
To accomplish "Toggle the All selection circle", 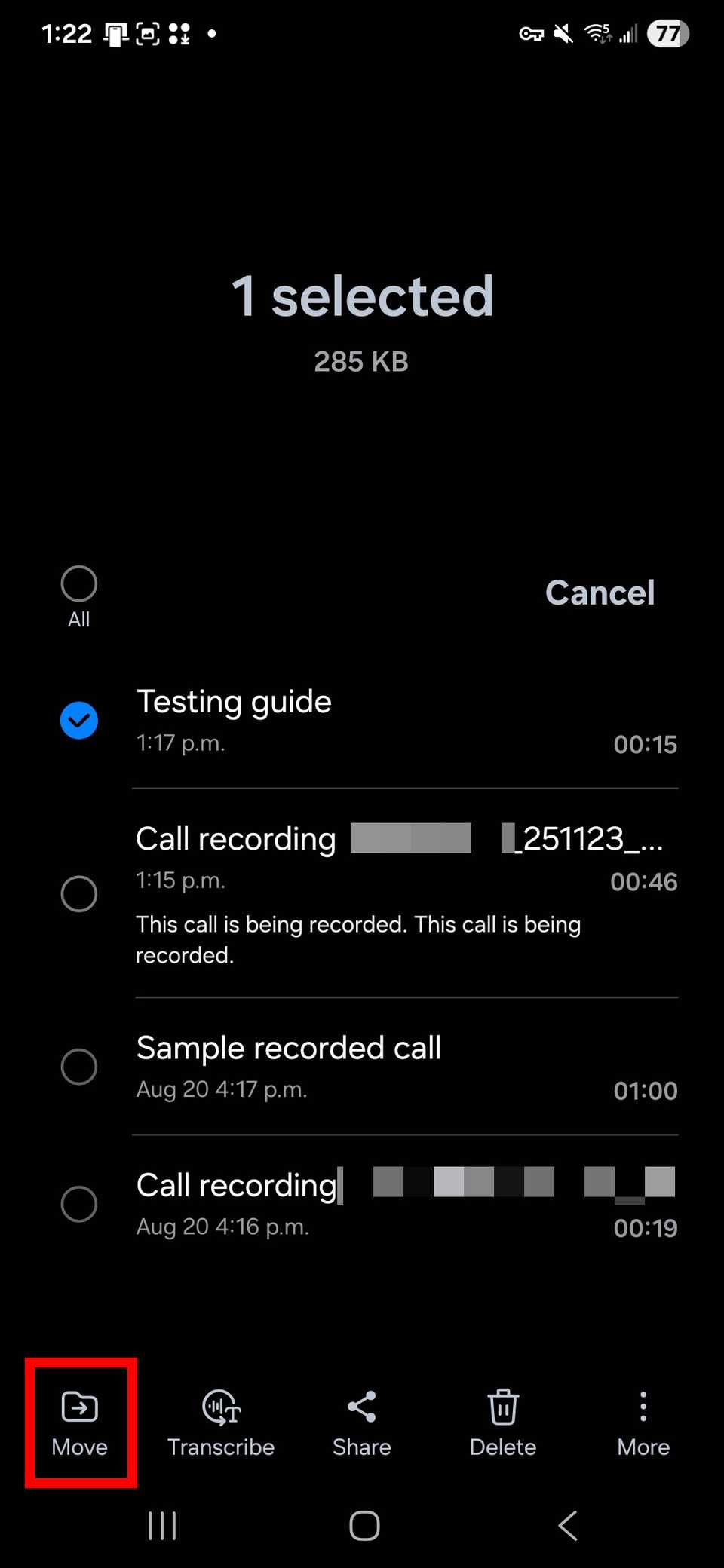I will [78, 583].
